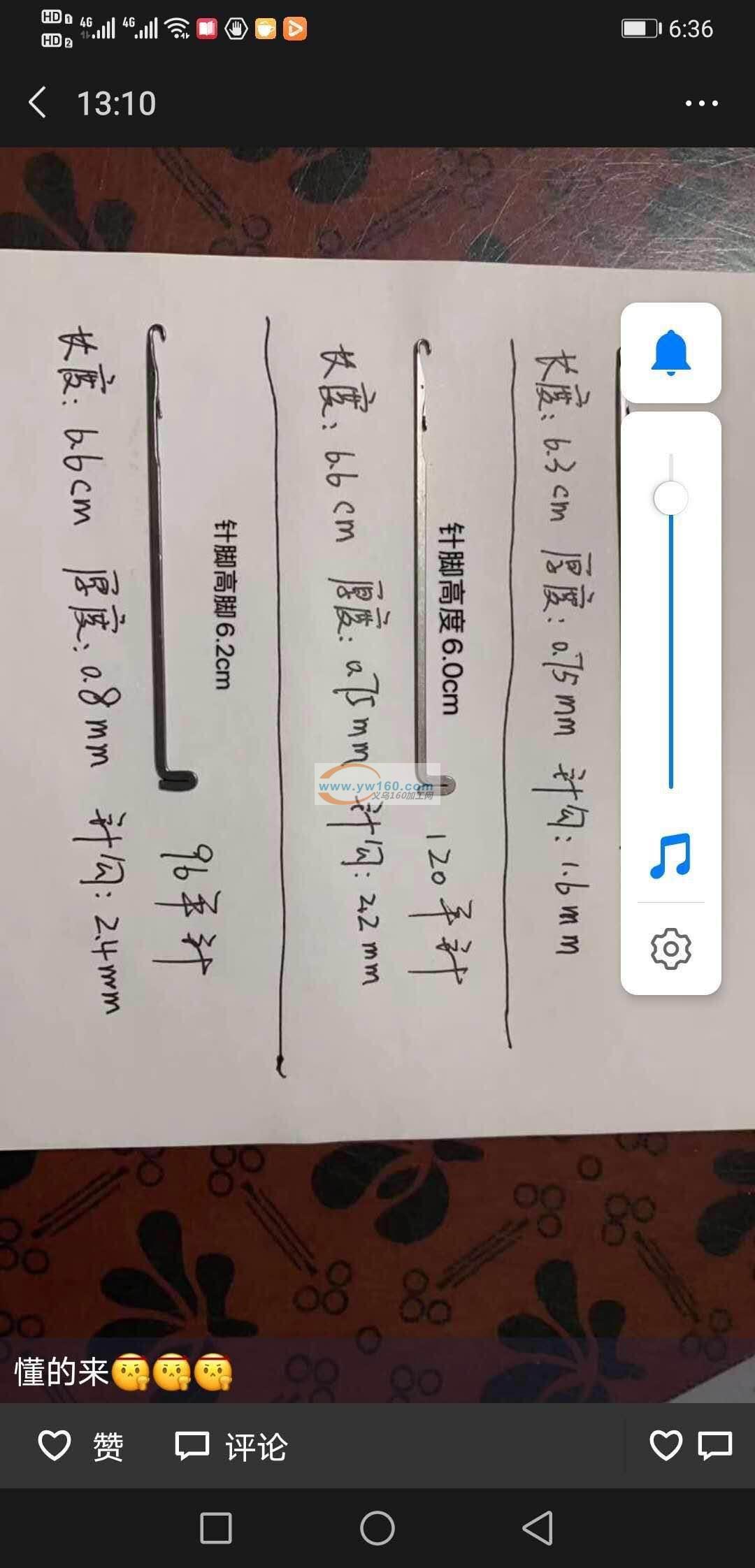The image size is (755, 1568).
Task: Tap the ring mode bell icon
Action: coord(670,353)
